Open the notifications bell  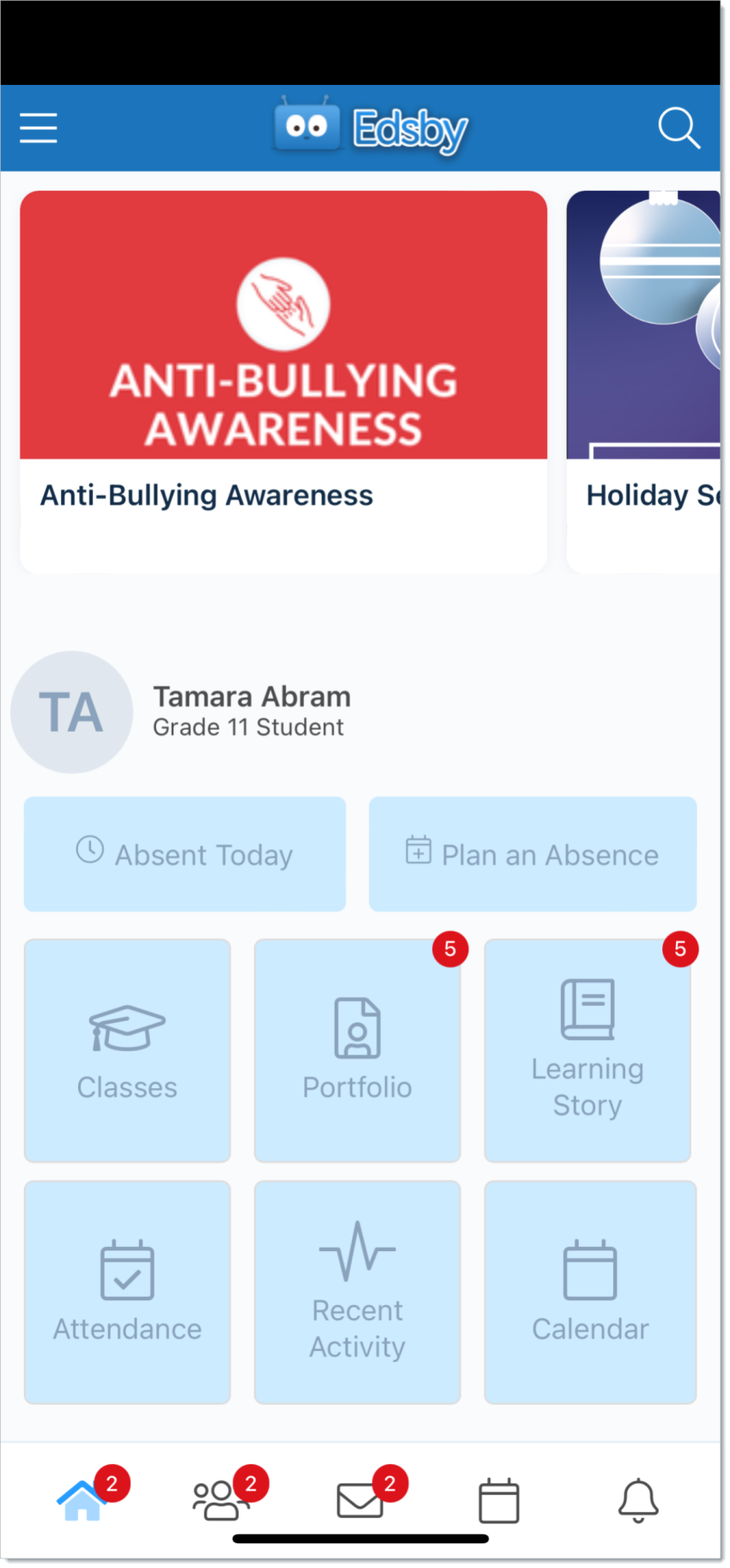coord(638,1501)
